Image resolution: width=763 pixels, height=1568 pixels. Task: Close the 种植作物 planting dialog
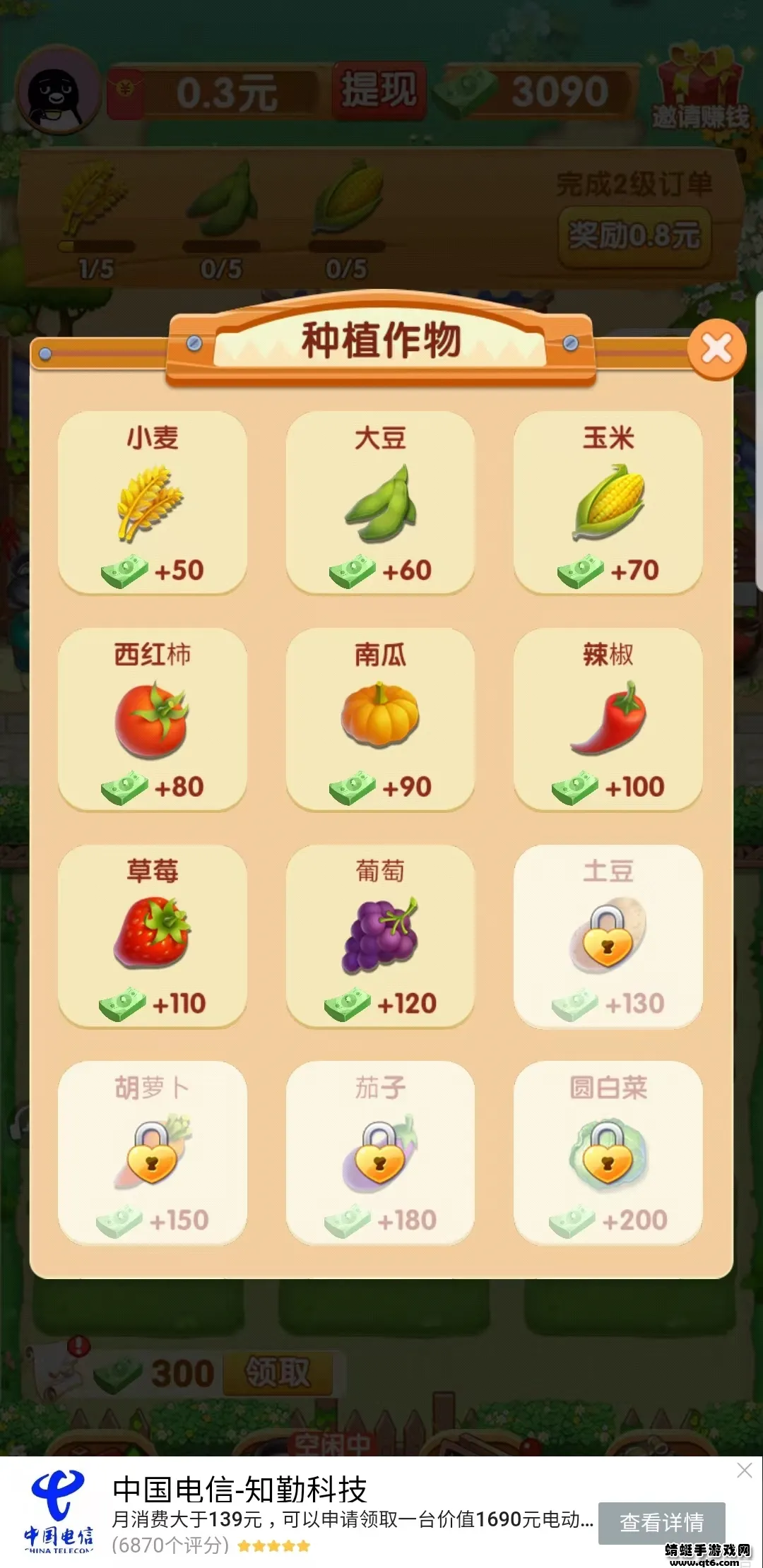[x=717, y=348]
